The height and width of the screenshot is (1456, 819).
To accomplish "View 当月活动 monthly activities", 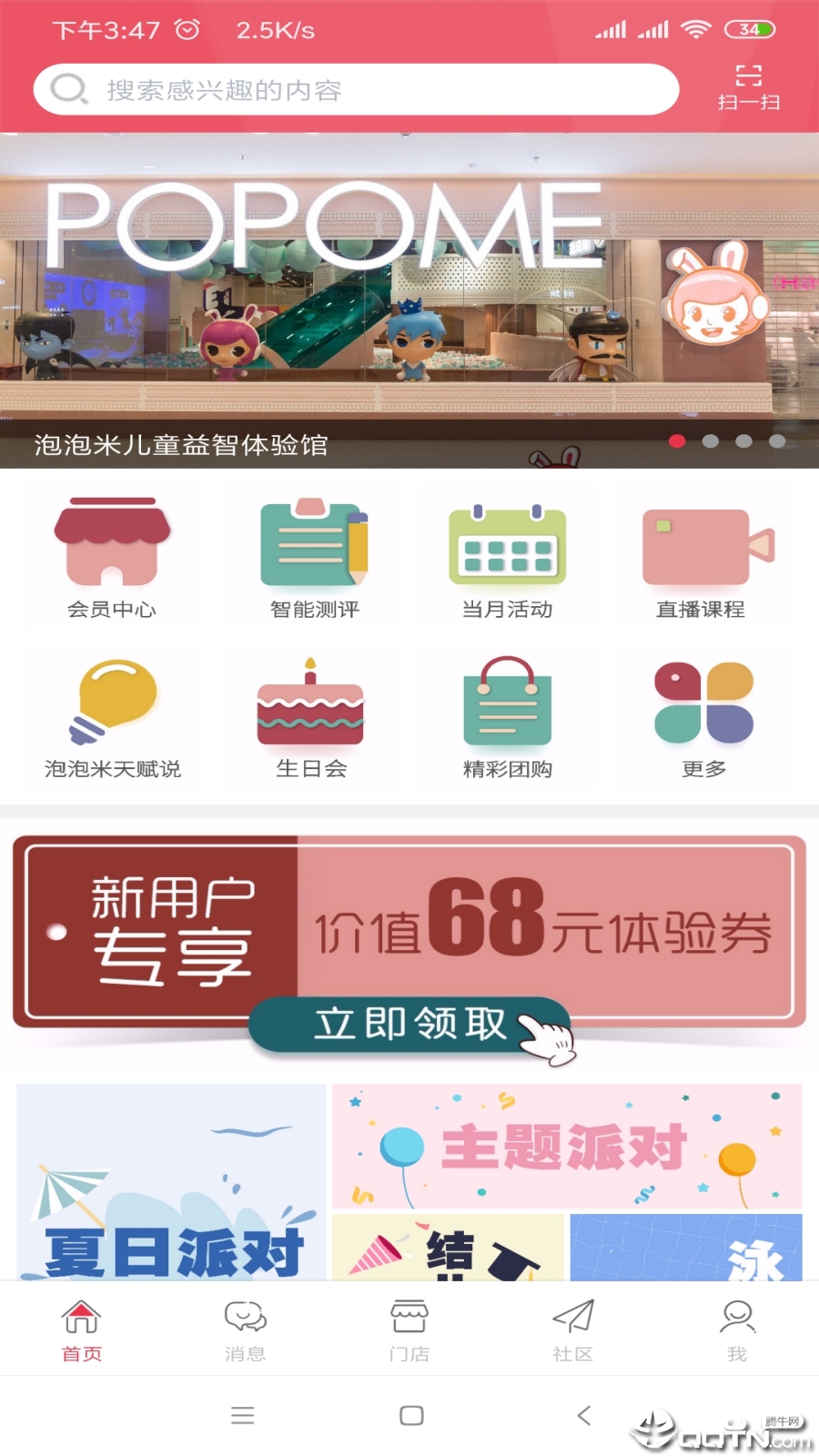I will (x=507, y=557).
